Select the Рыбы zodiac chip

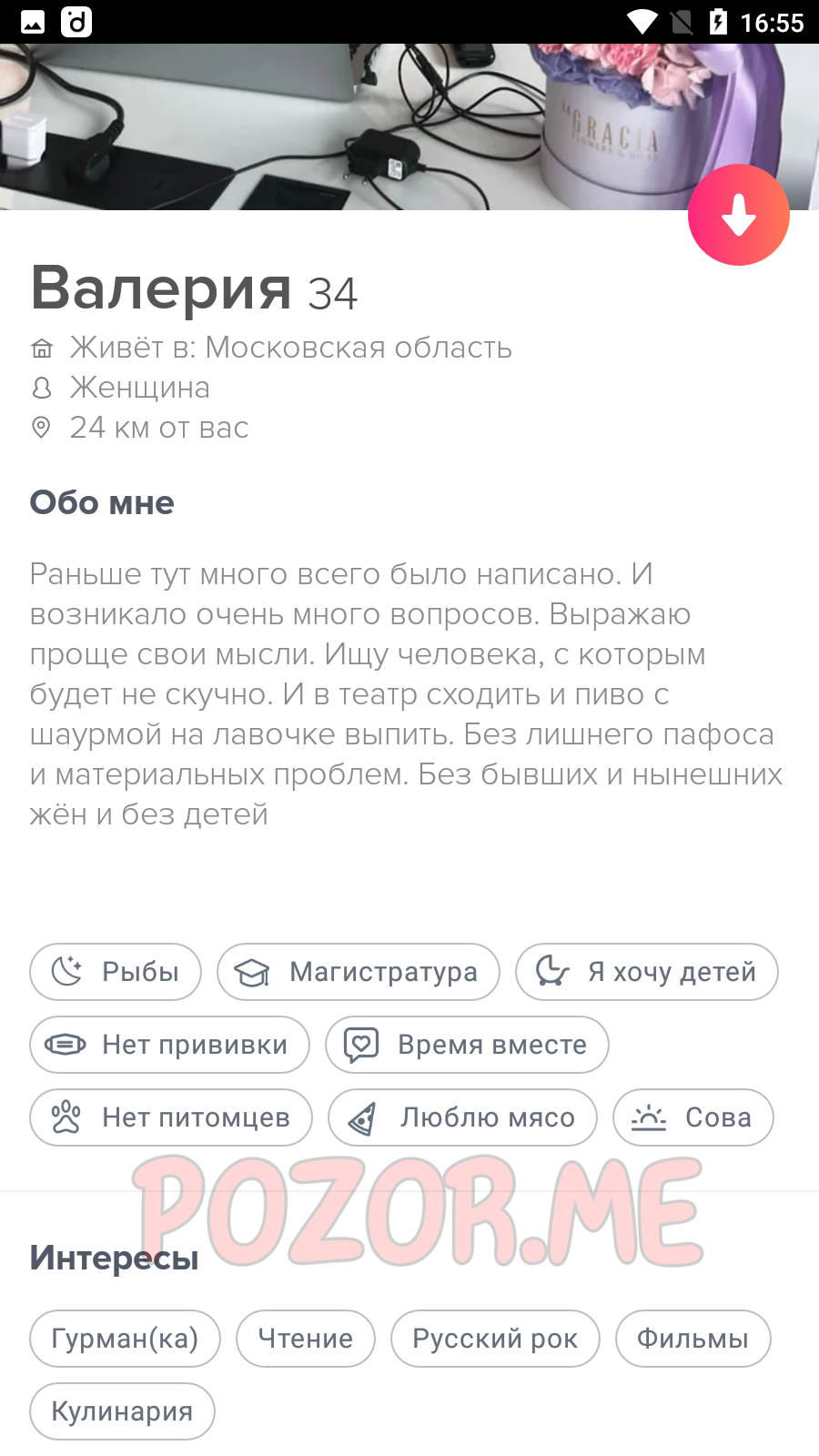(x=116, y=972)
